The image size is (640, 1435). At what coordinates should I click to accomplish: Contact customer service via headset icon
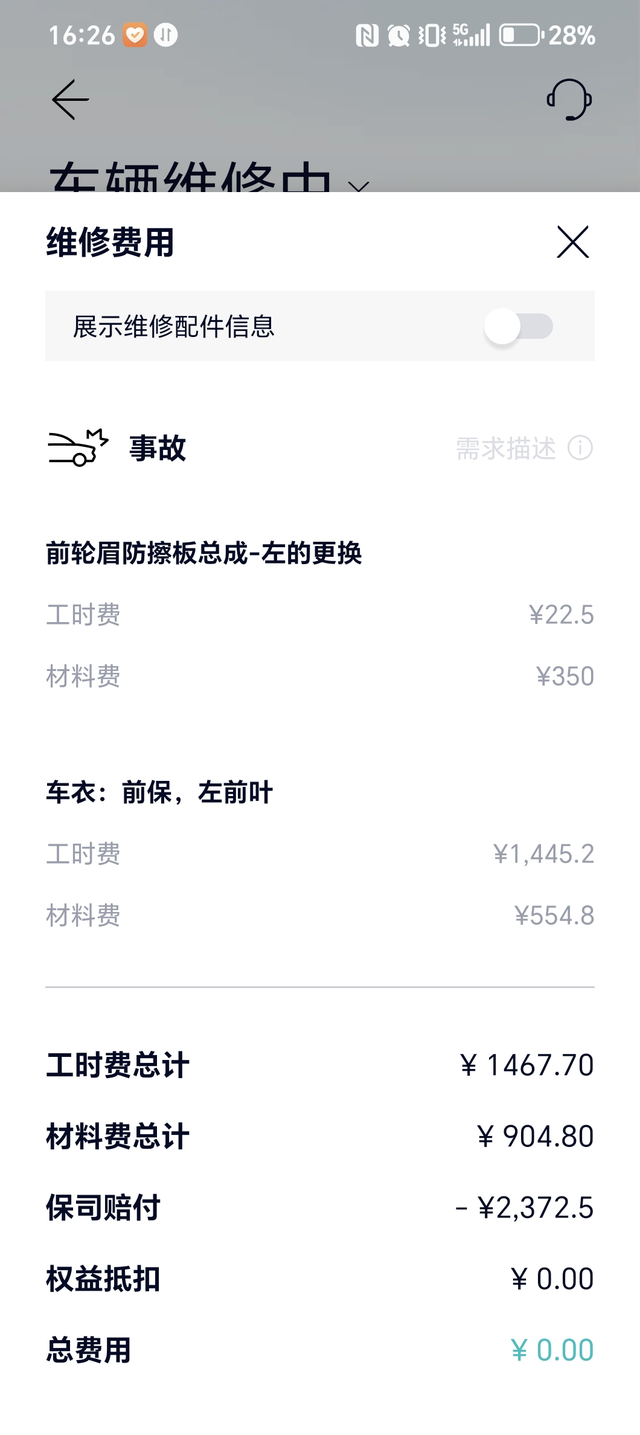click(x=568, y=99)
